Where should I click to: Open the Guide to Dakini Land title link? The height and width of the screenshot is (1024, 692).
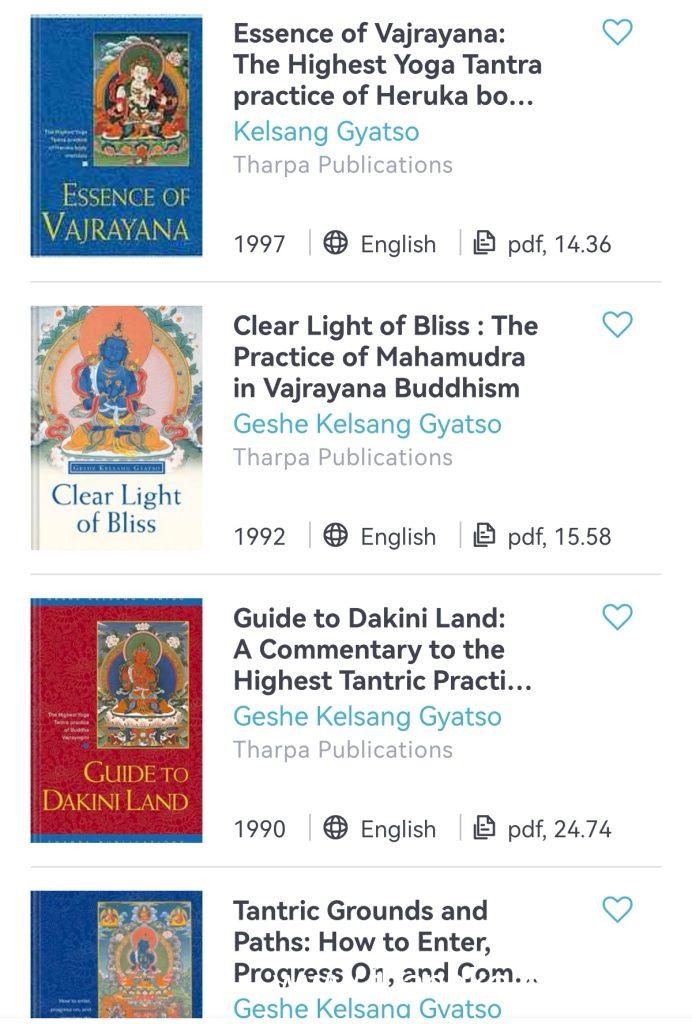coord(381,649)
